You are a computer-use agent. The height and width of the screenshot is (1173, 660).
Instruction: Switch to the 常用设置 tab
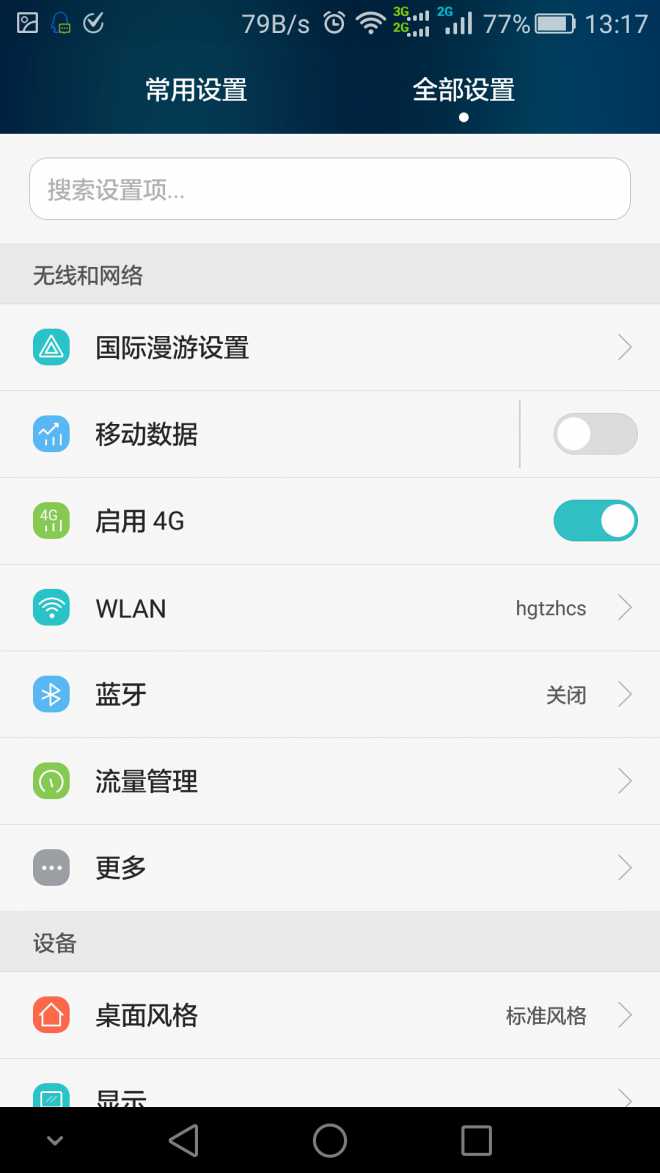point(196,90)
